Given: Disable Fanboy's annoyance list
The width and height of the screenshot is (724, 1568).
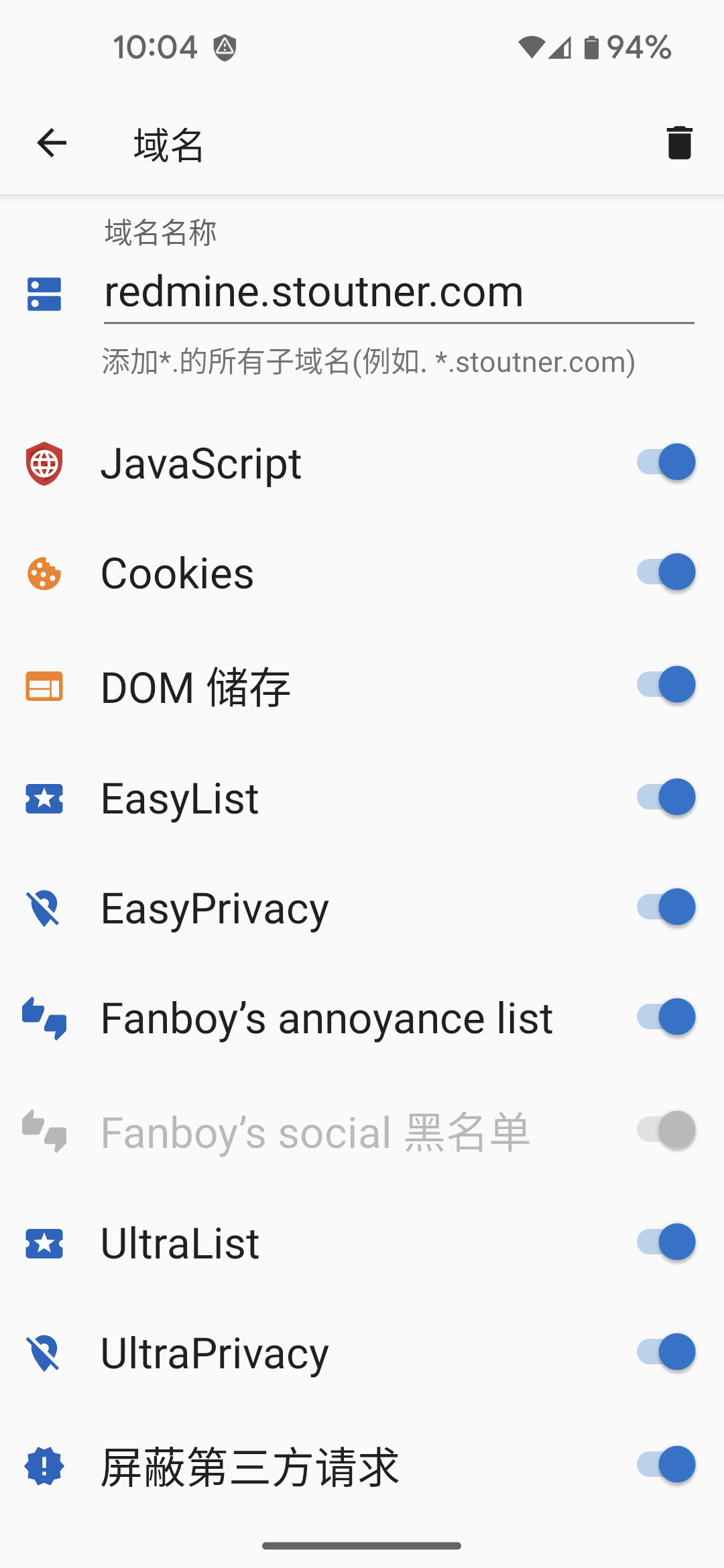Looking at the screenshot, I should (x=666, y=1017).
